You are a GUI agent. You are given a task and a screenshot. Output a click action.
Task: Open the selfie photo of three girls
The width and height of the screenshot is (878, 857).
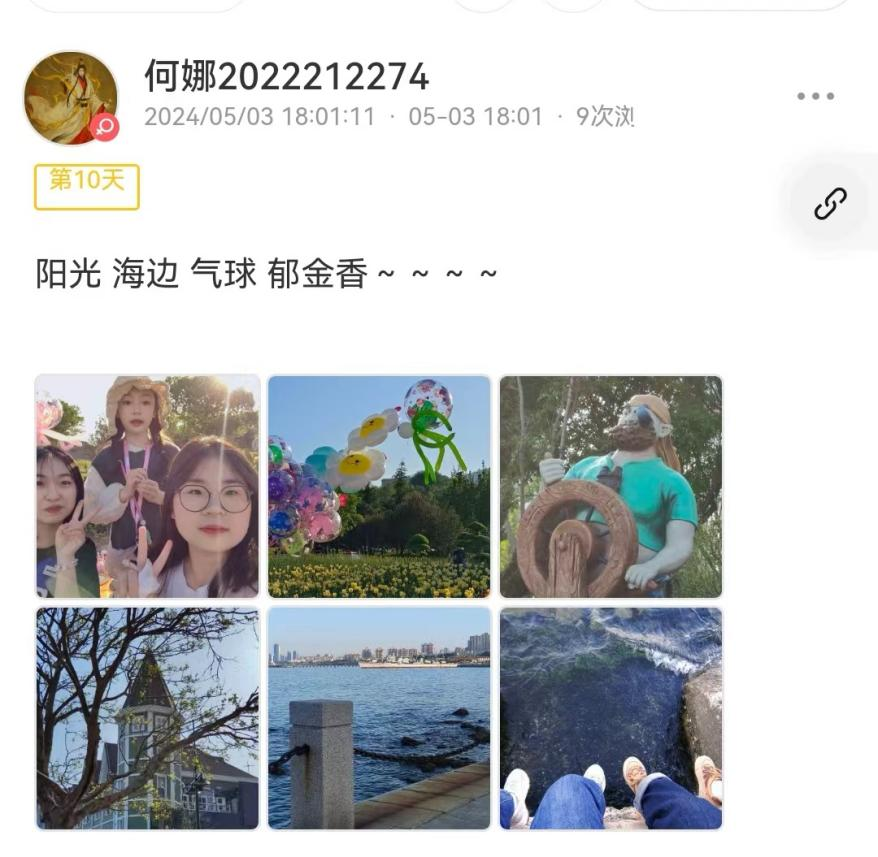[148, 487]
